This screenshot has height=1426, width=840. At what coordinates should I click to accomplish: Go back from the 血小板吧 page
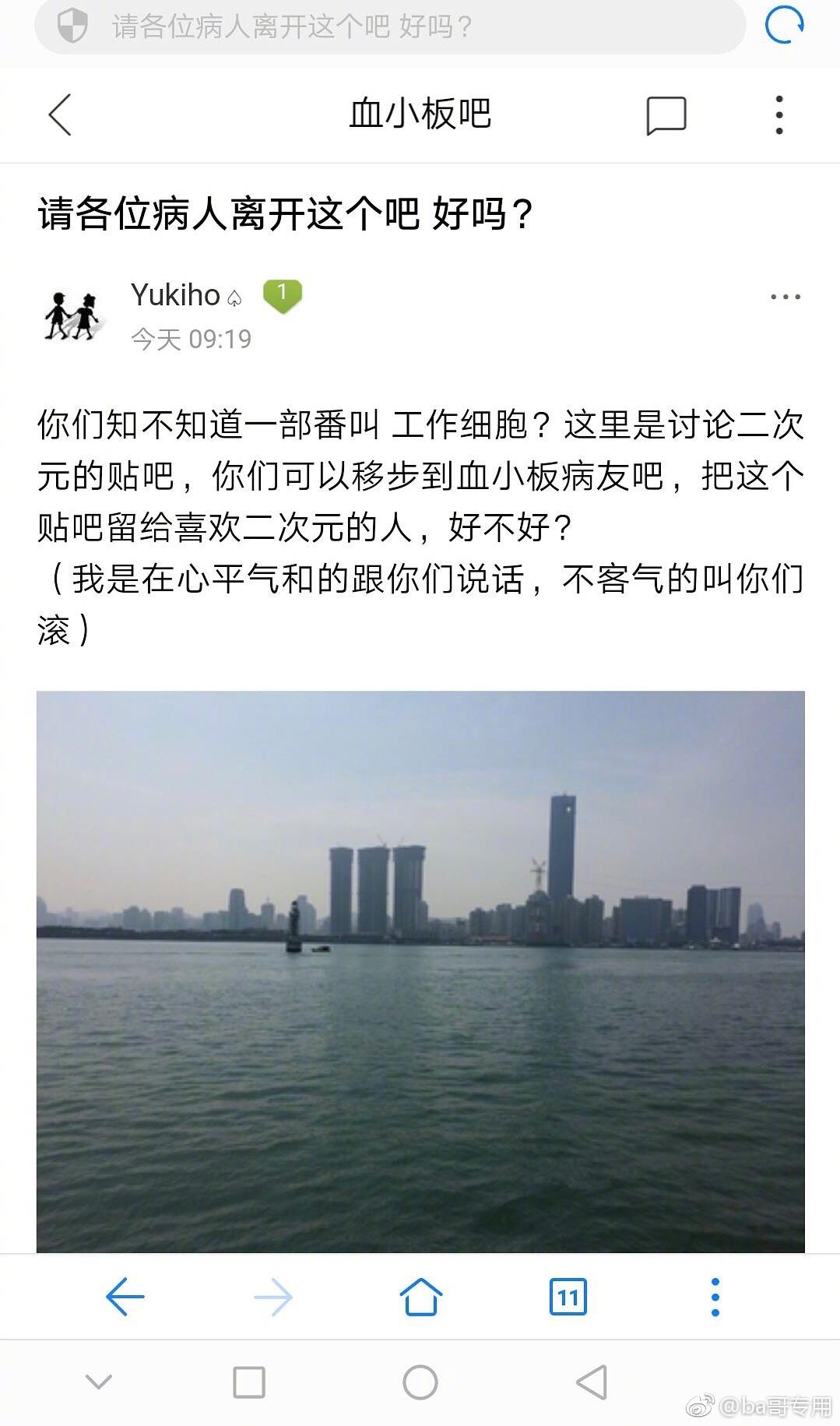[x=60, y=114]
